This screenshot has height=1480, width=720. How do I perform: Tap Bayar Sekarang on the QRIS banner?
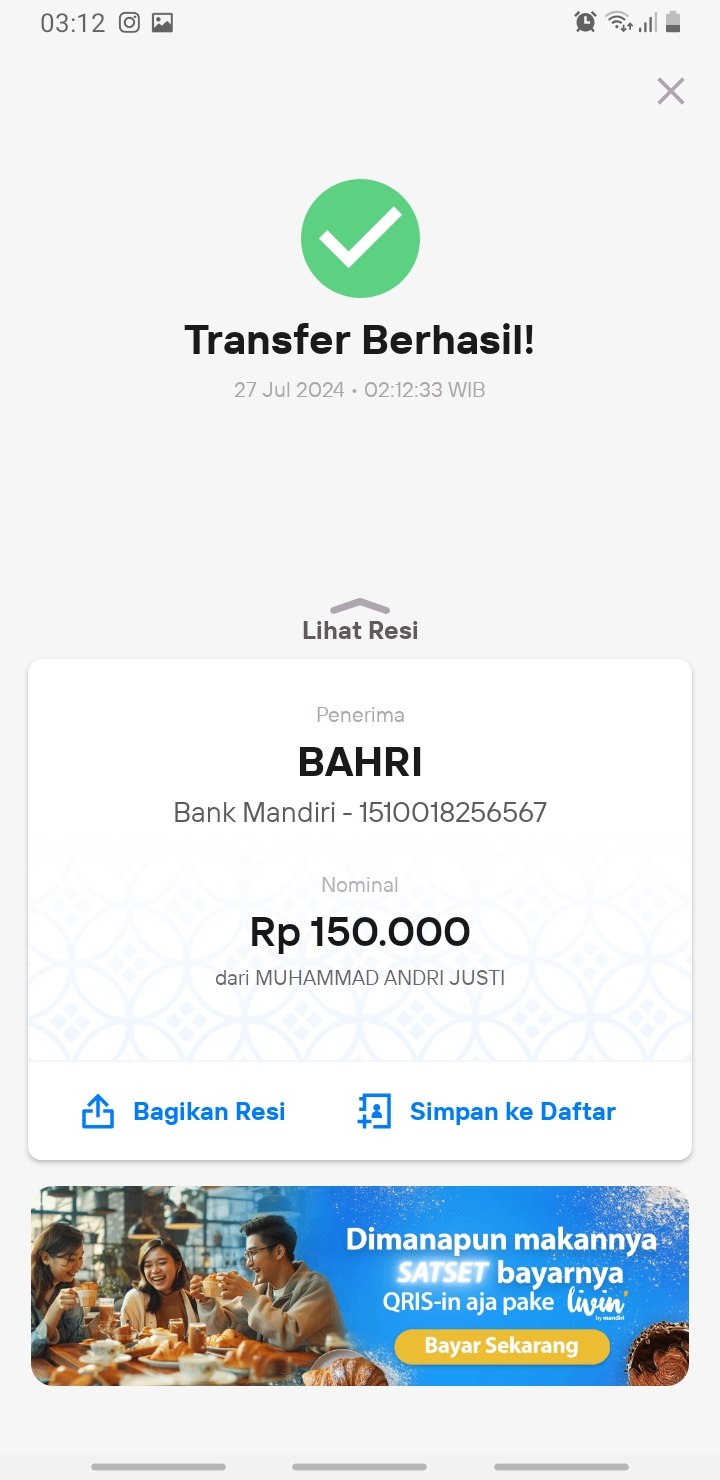point(502,1346)
